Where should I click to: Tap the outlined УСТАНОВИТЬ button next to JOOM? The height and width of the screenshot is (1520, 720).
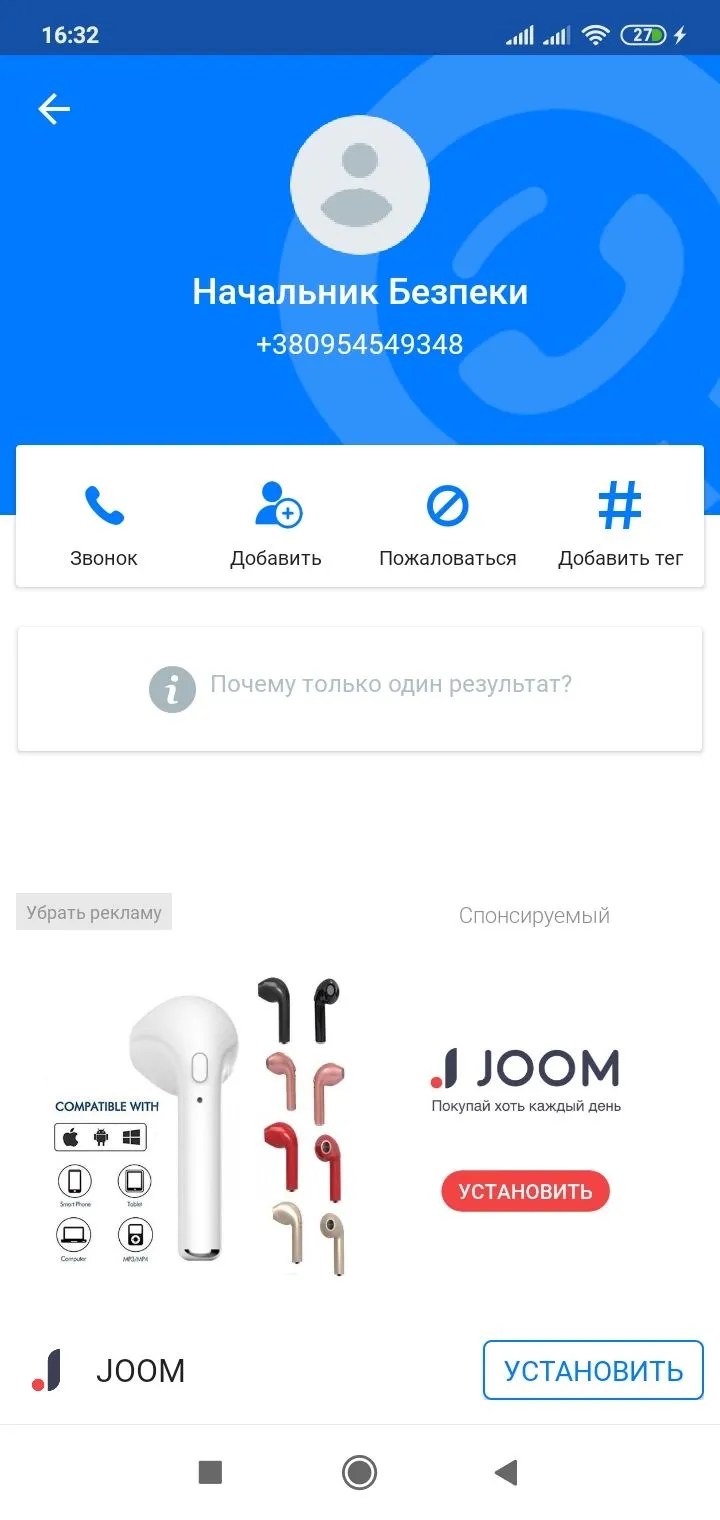(593, 1370)
